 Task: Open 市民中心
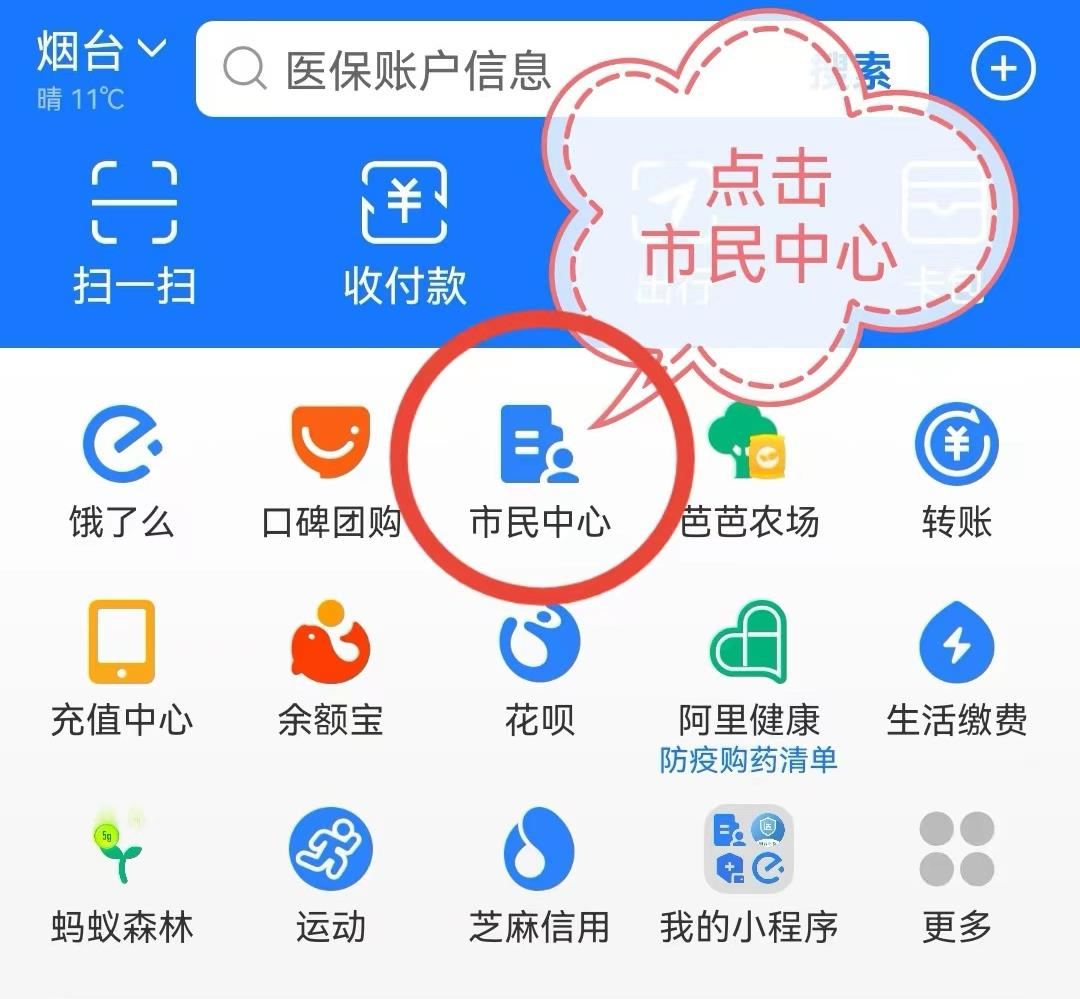point(540,472)
